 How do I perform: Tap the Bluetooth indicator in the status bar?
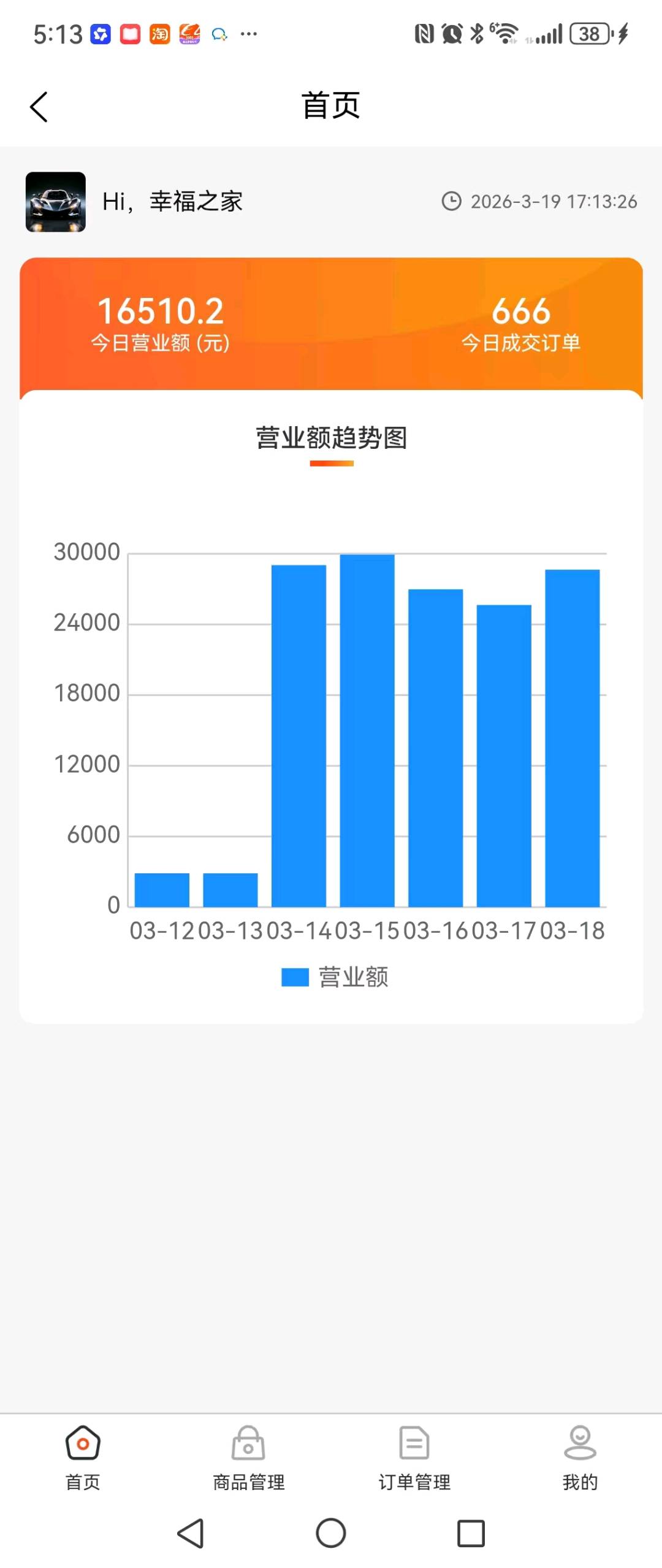[x=476, y=34]
